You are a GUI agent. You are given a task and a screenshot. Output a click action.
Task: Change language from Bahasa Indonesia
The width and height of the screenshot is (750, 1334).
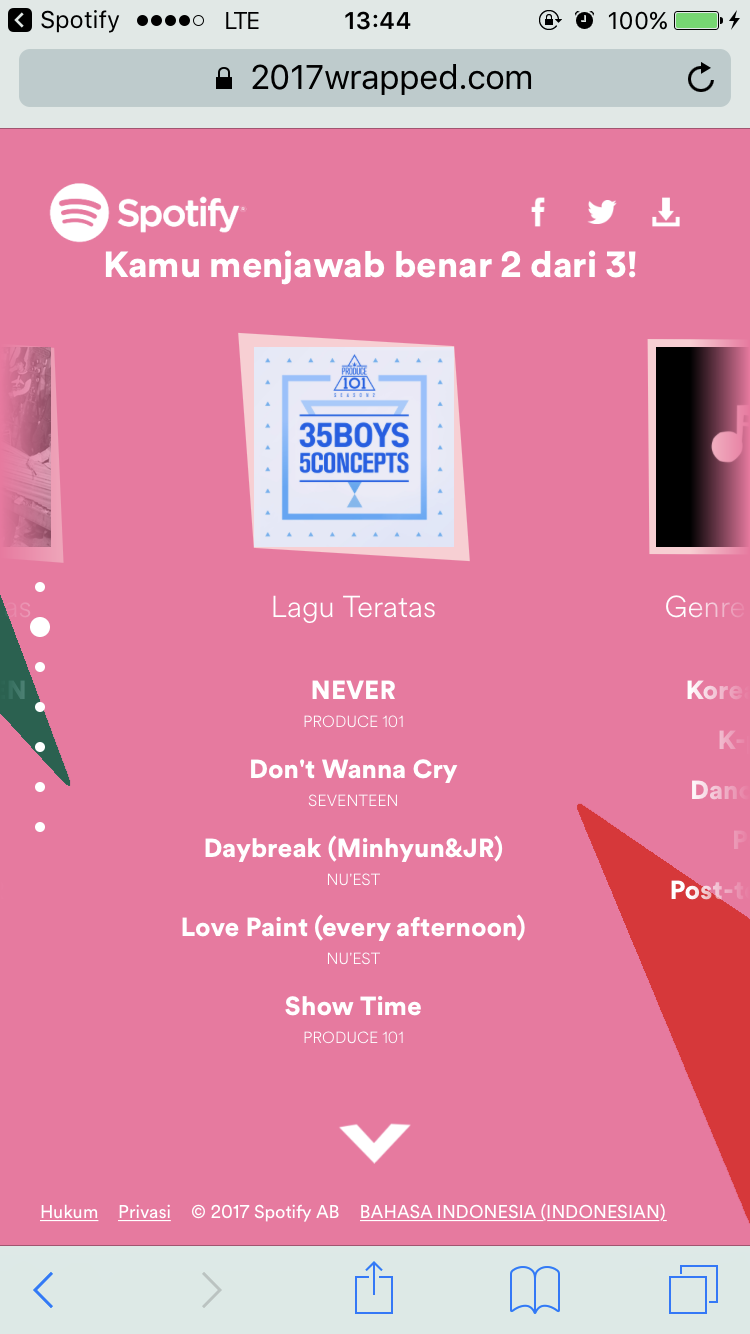512,1212
